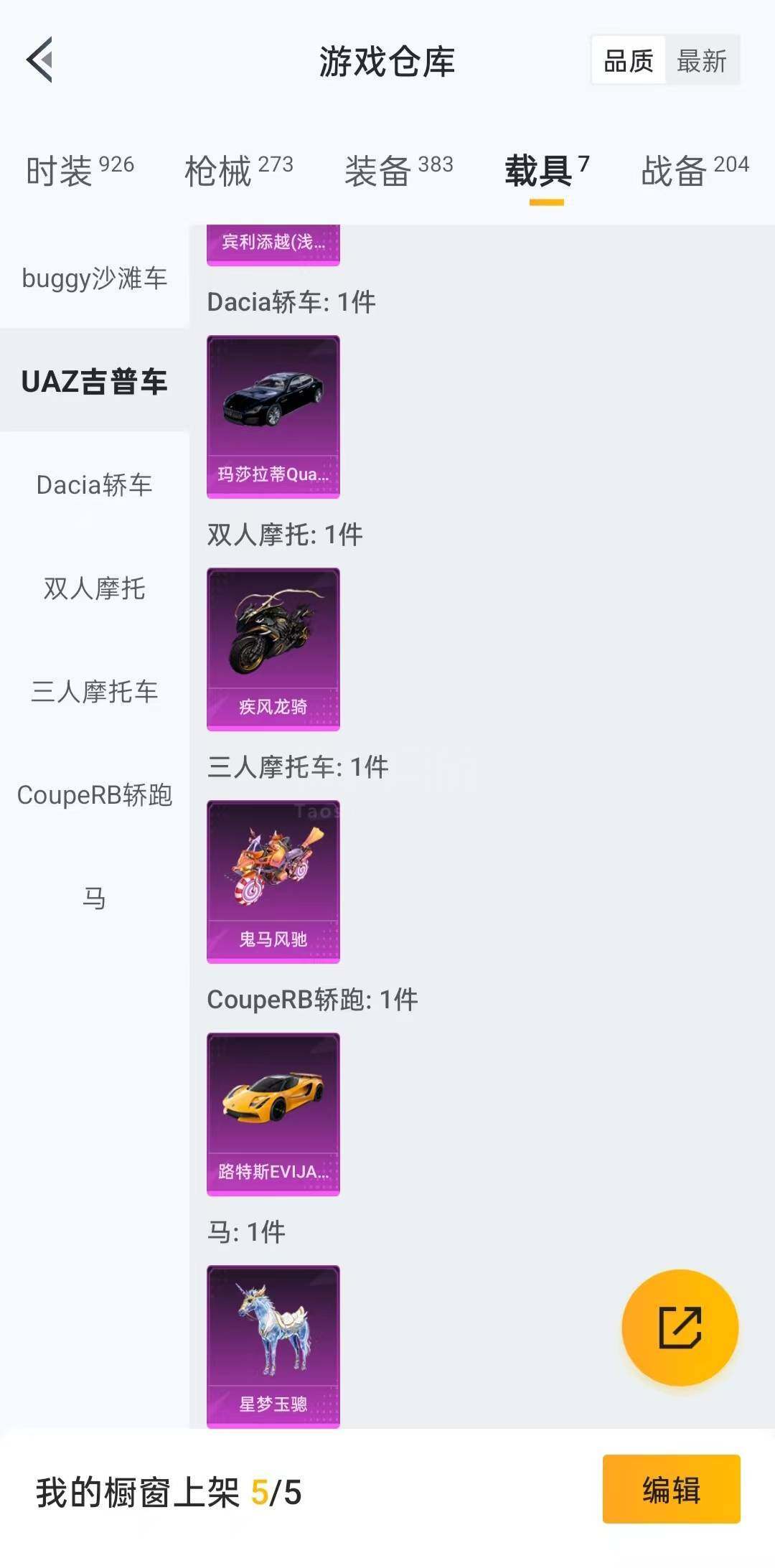Jump to the 马 category
The image size is (775, 1568).
(94, 898)
